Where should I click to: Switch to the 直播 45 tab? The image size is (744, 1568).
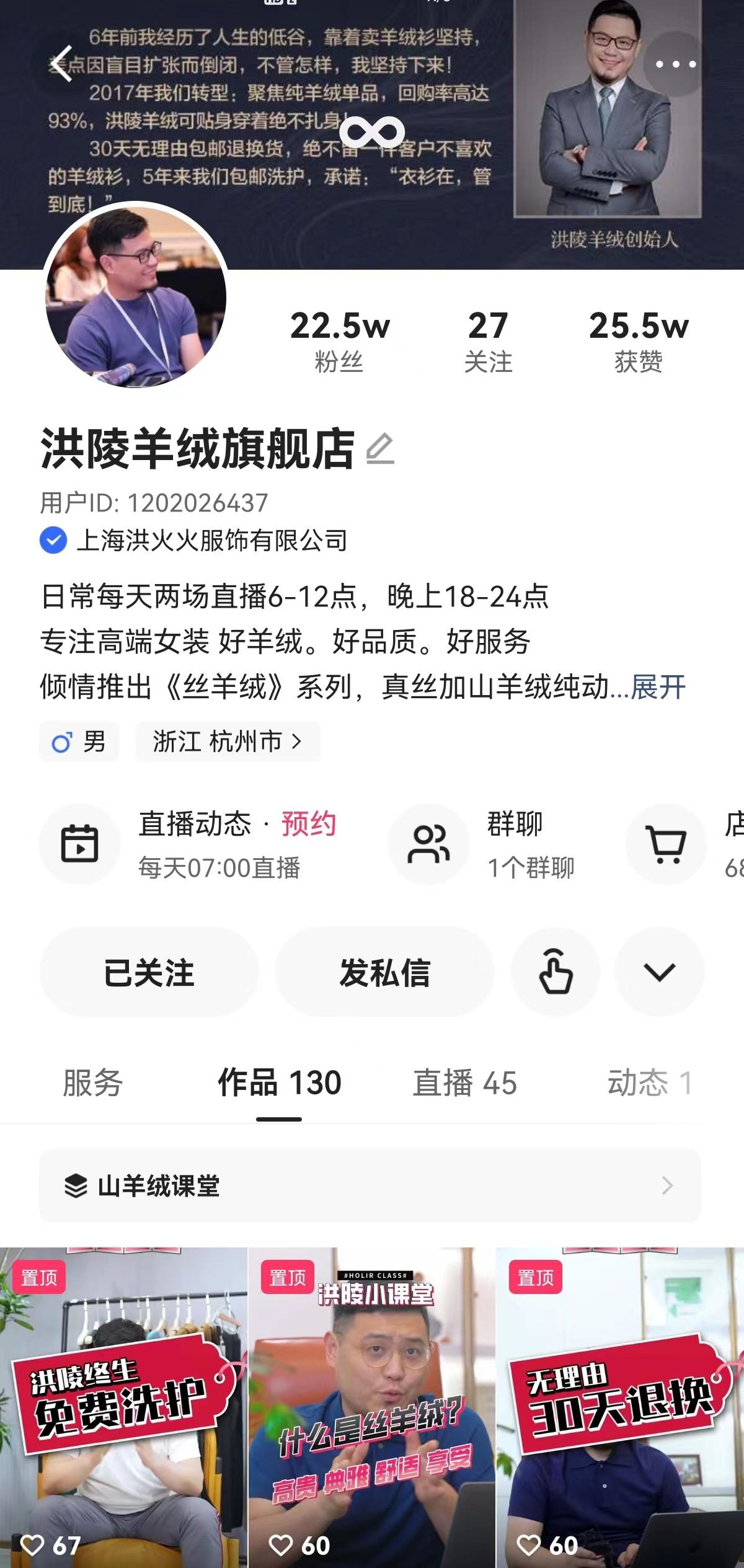[x=464, y=1083]
